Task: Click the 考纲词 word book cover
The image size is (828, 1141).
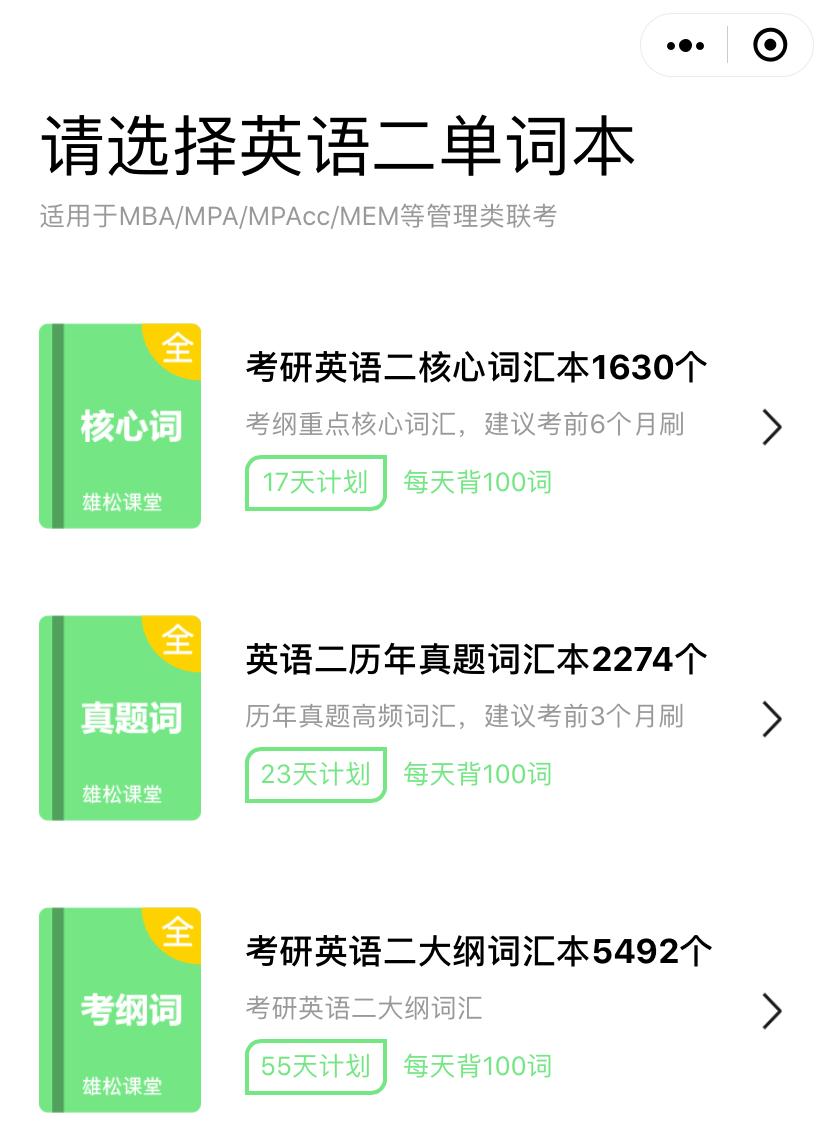Action: pos(120,1009)
